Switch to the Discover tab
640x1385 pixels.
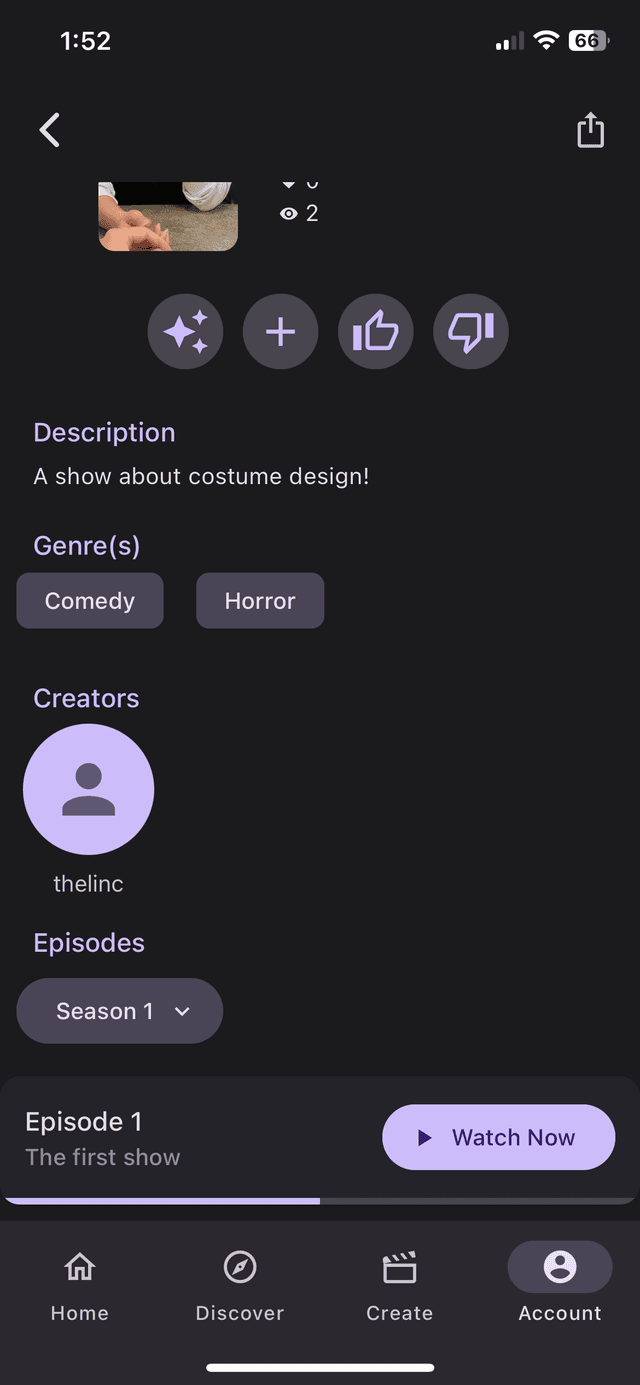(x=240, y=1285)
